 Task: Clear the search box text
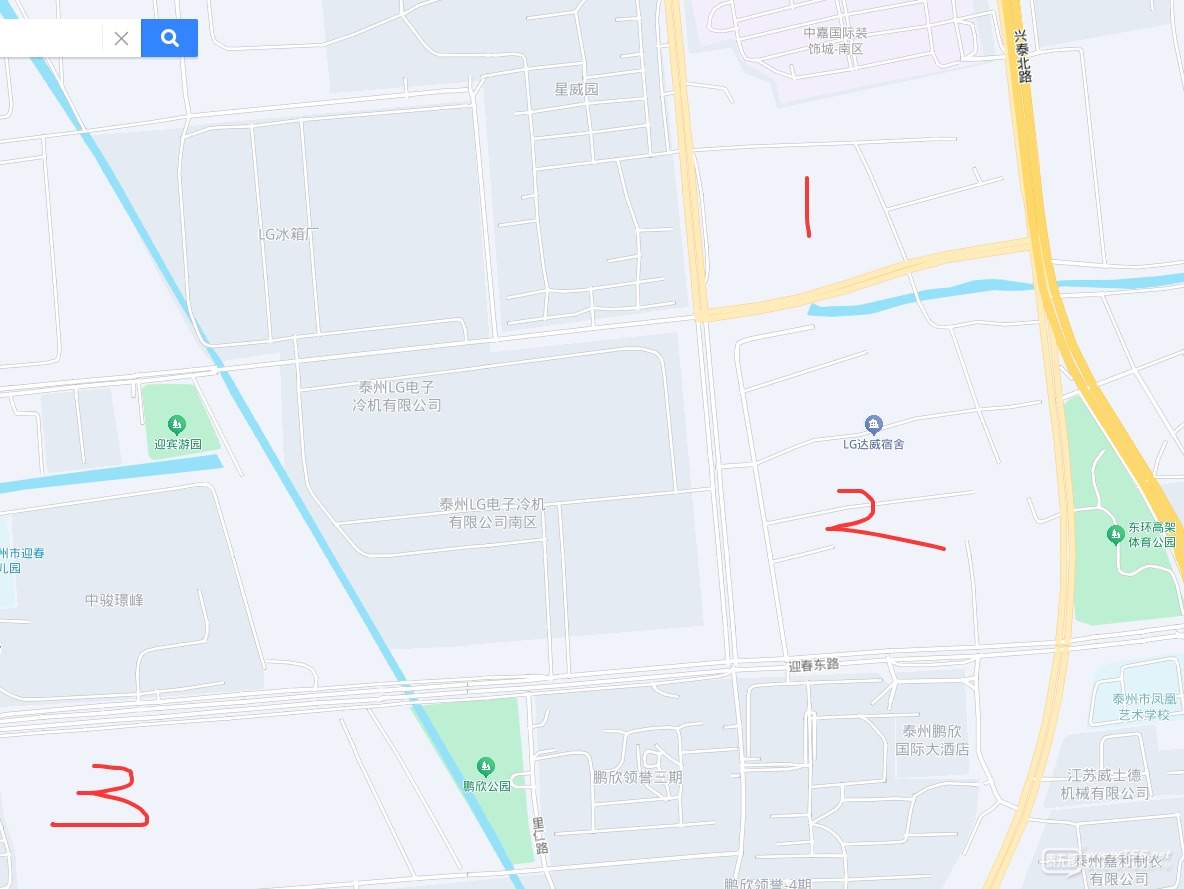[x=121, y=39]
